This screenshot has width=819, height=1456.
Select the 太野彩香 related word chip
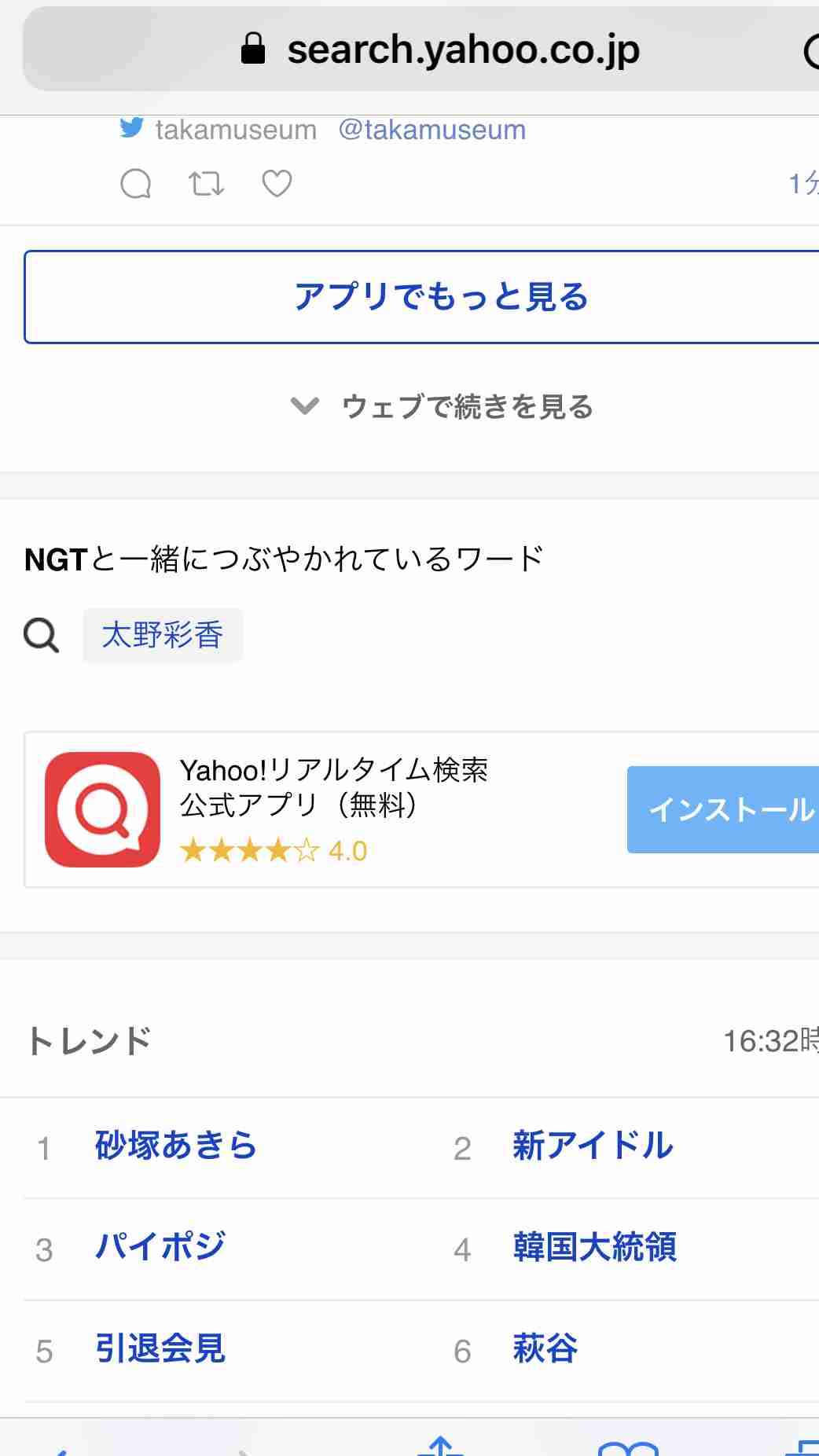click(163, 635)
